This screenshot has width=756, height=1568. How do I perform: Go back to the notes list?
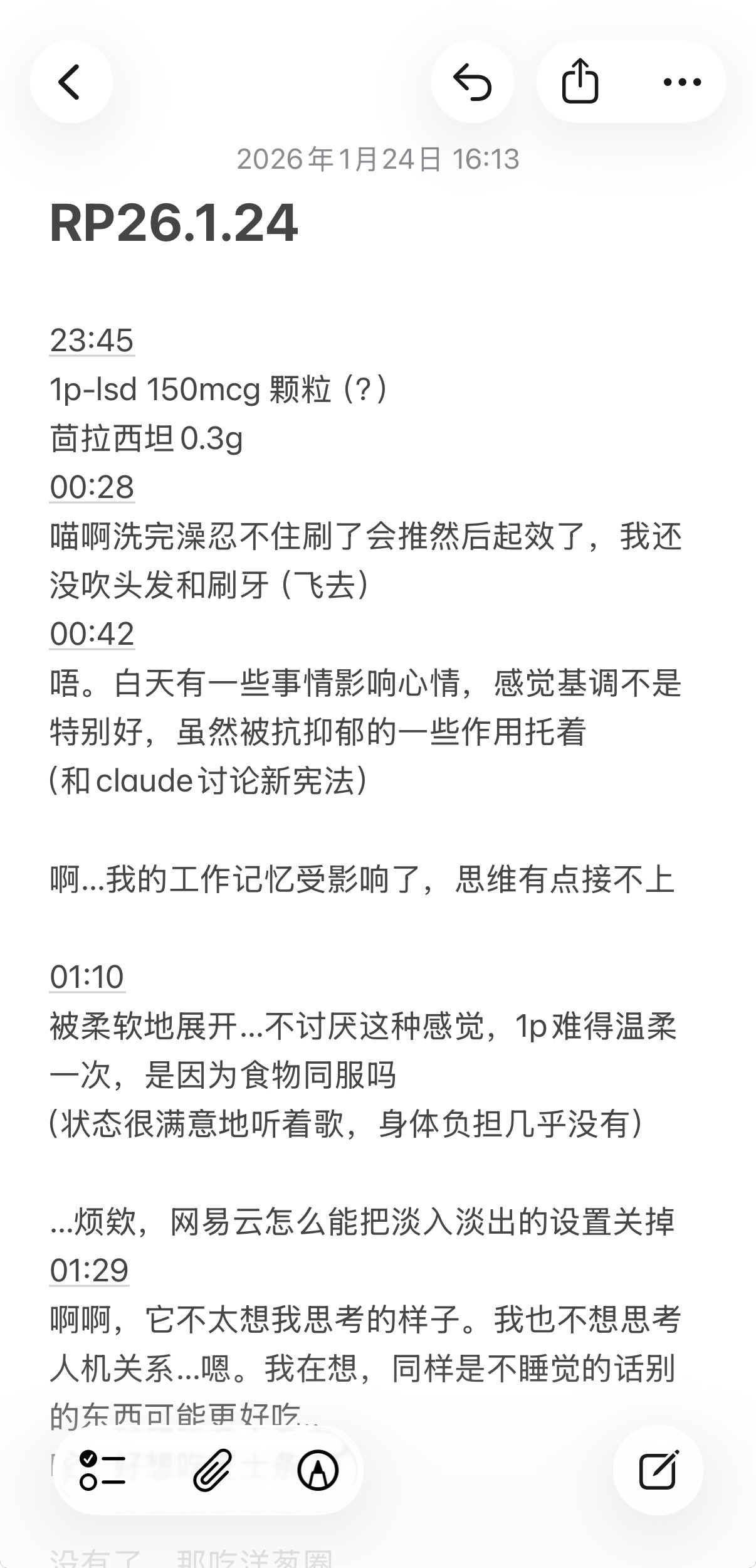coord(71,82)
